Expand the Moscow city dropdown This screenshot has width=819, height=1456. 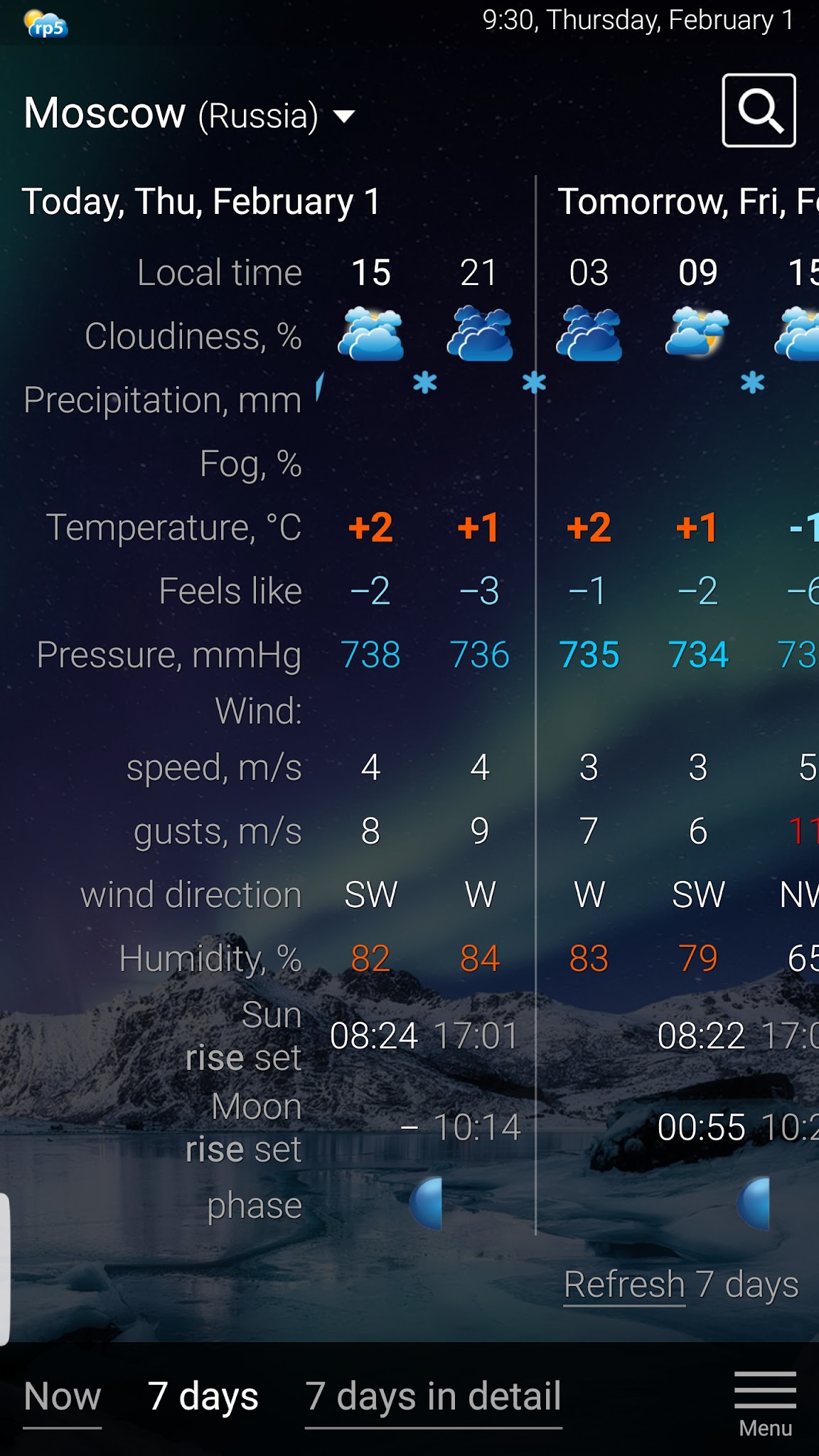click(x=344, y=116)
